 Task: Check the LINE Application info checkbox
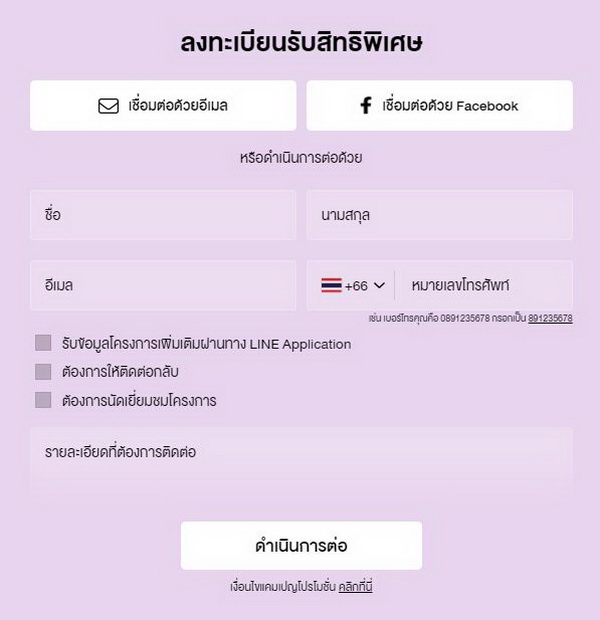[x=43, y=343]
